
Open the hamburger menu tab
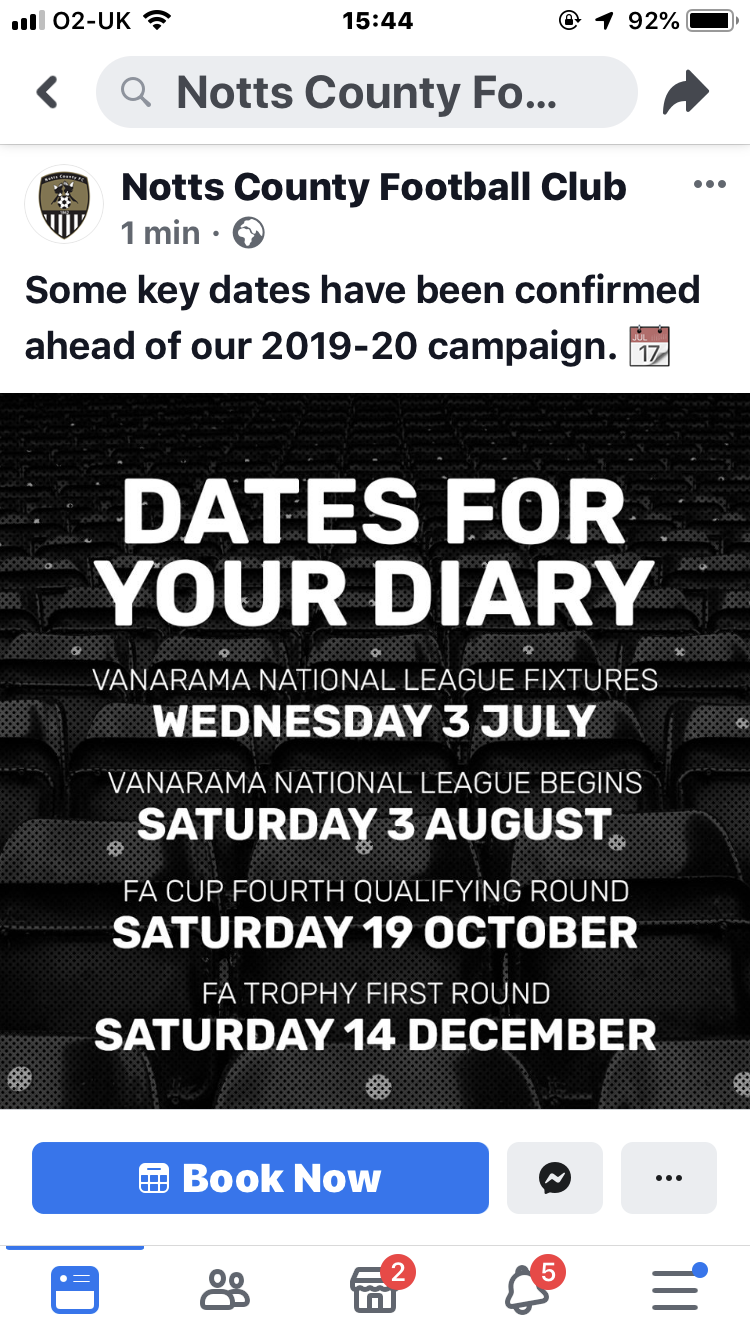tap(675, 1289)
